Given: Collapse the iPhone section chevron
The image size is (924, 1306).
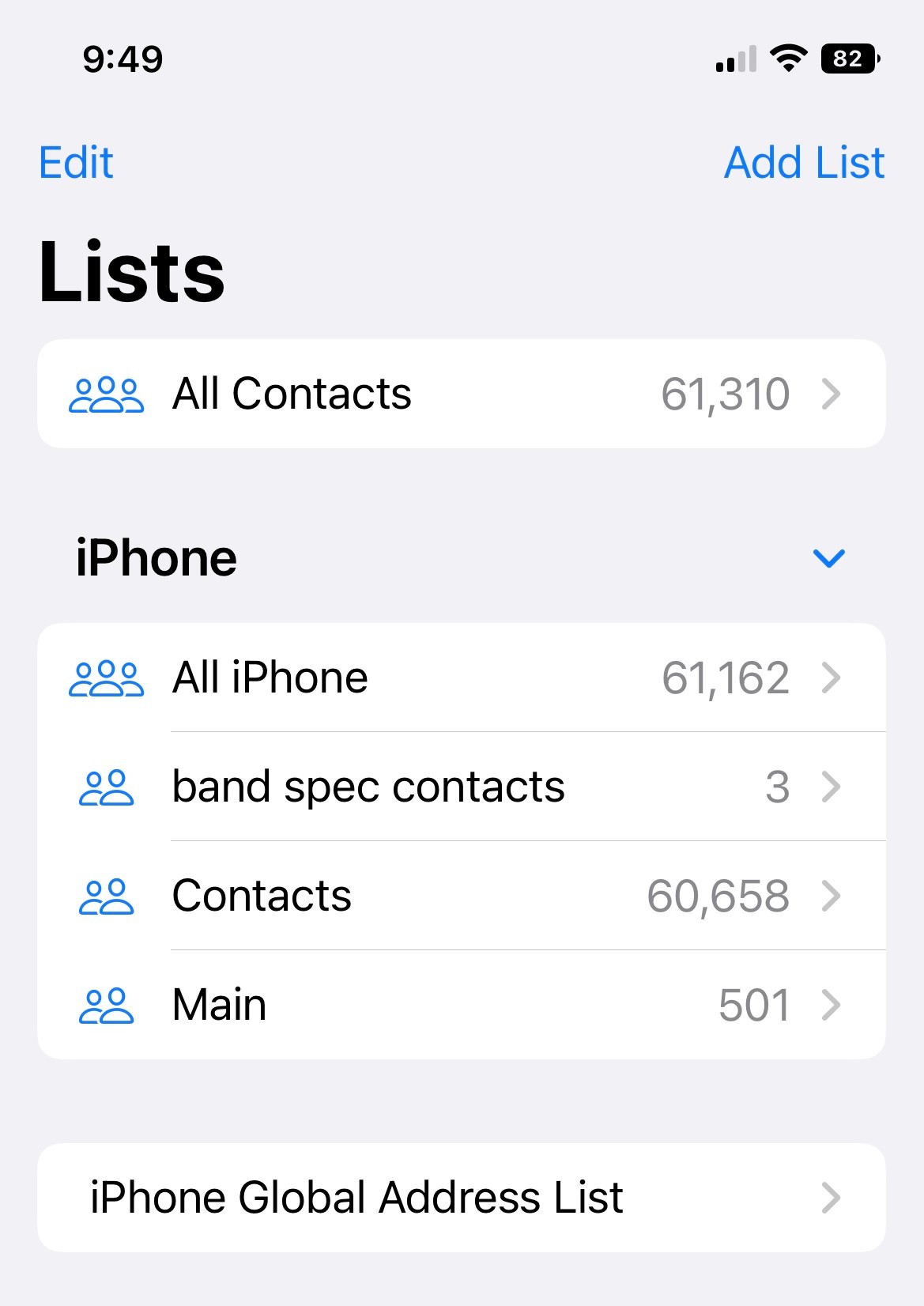Looking at the screenshot, I should [828, 558].
